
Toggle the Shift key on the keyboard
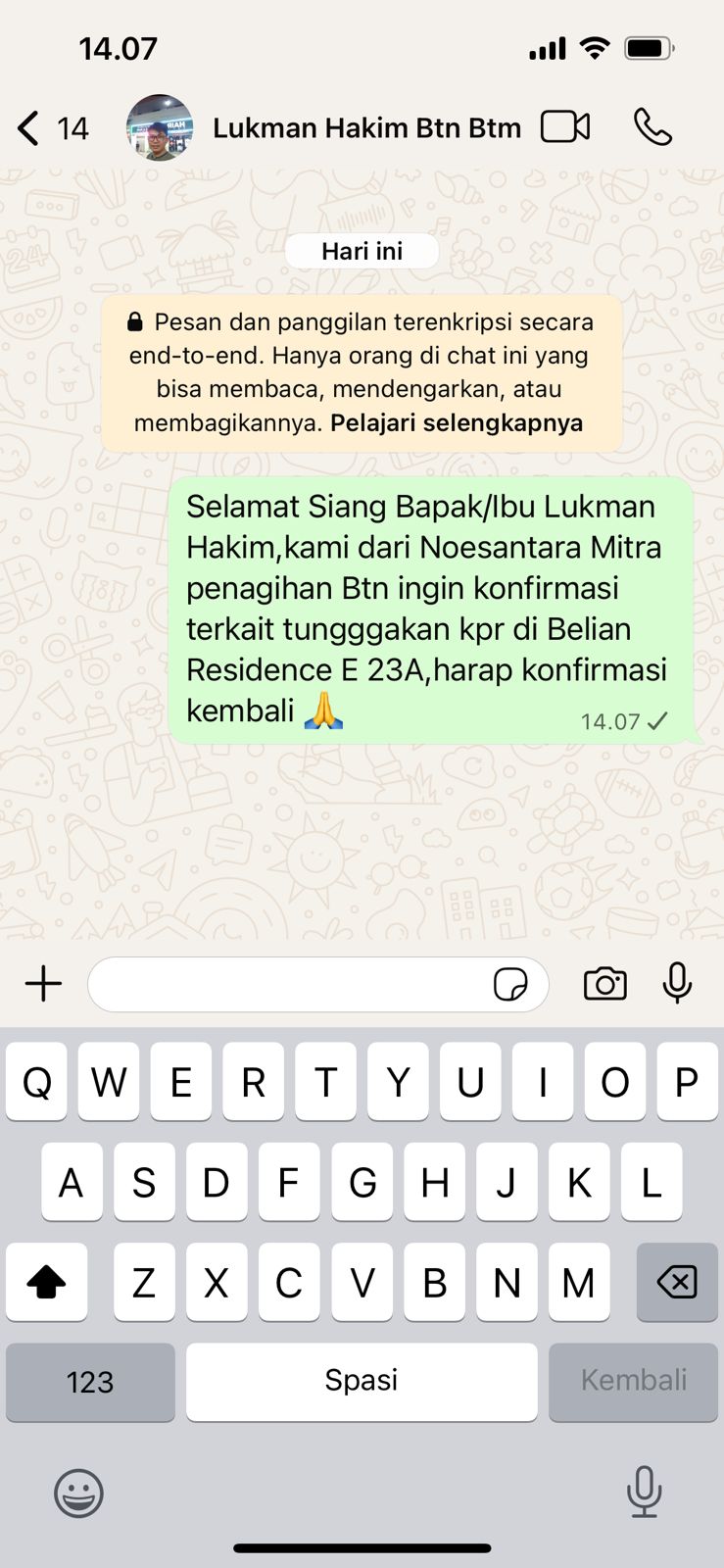pos(47,1282)
